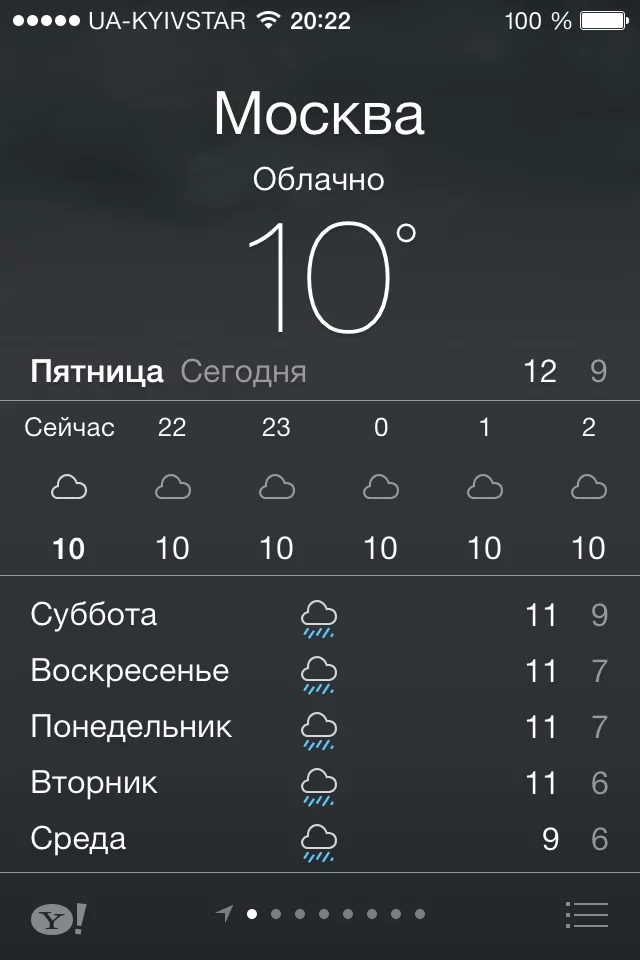Tap the 10° current temperature display
Viewport: 640px width, 960px height.
[x=330, y=276]
